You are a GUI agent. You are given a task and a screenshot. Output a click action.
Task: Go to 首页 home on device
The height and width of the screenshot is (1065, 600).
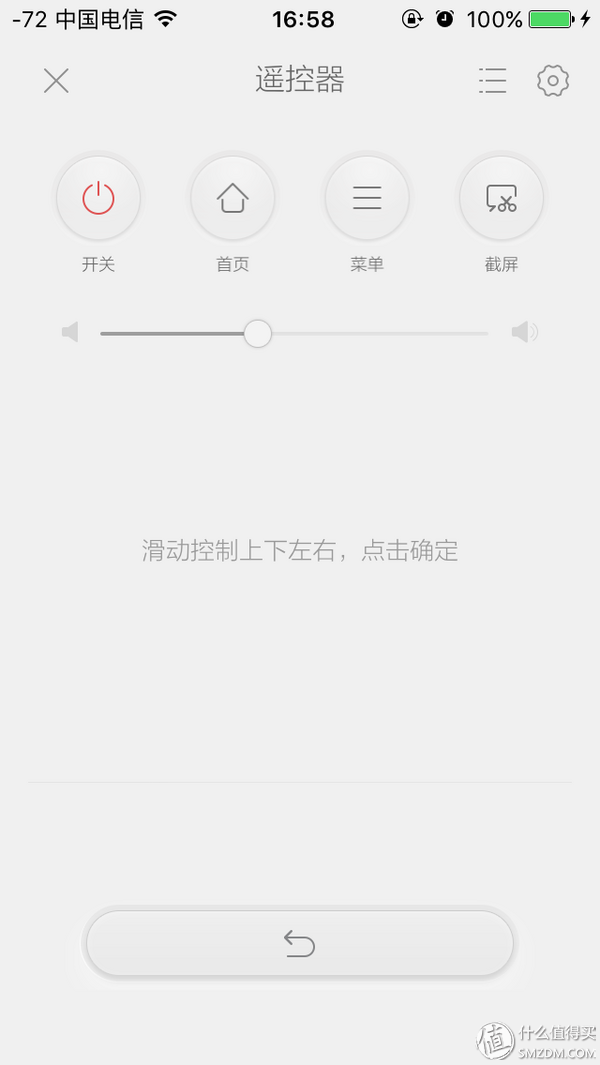tap(232, 198)
